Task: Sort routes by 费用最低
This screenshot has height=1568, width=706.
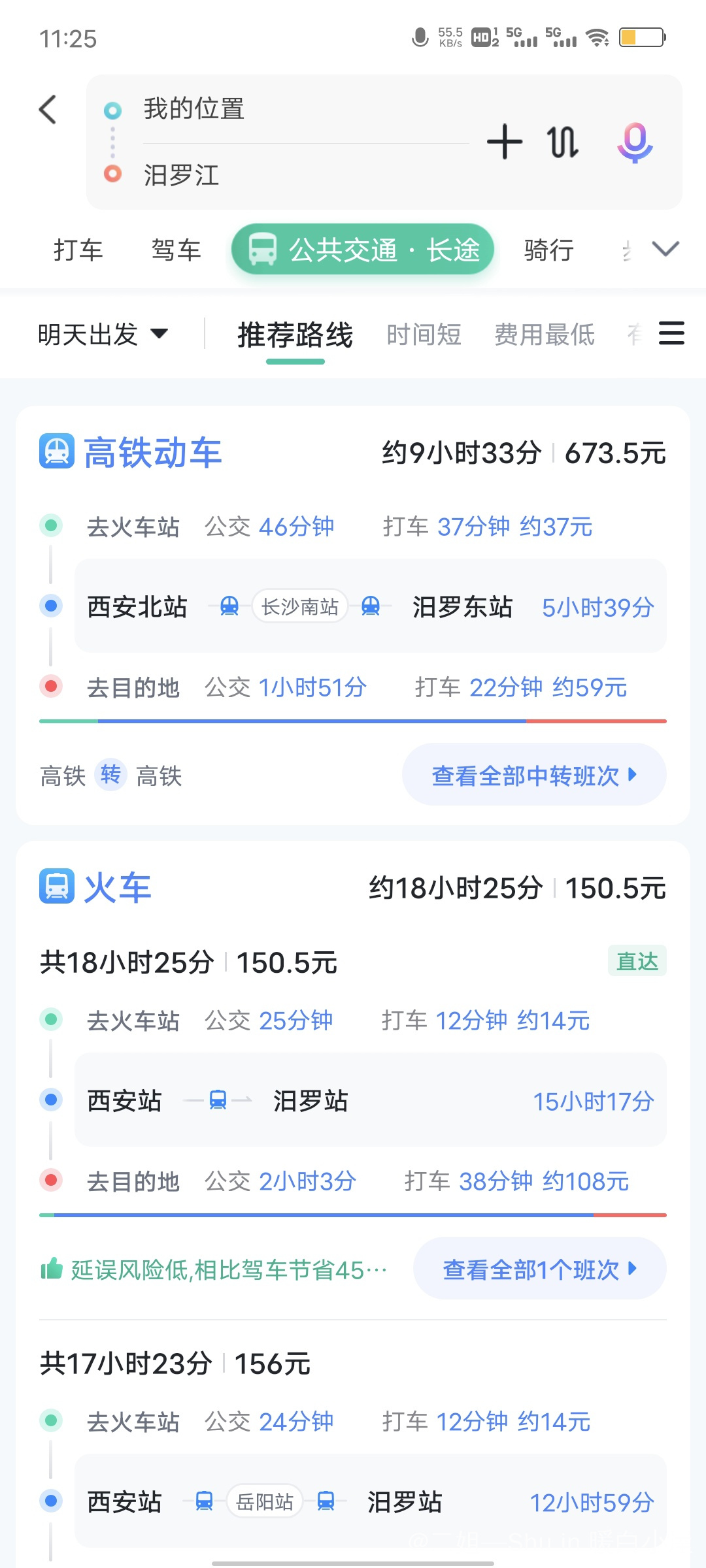Action: pyautogui.click(x=544, y=335)
